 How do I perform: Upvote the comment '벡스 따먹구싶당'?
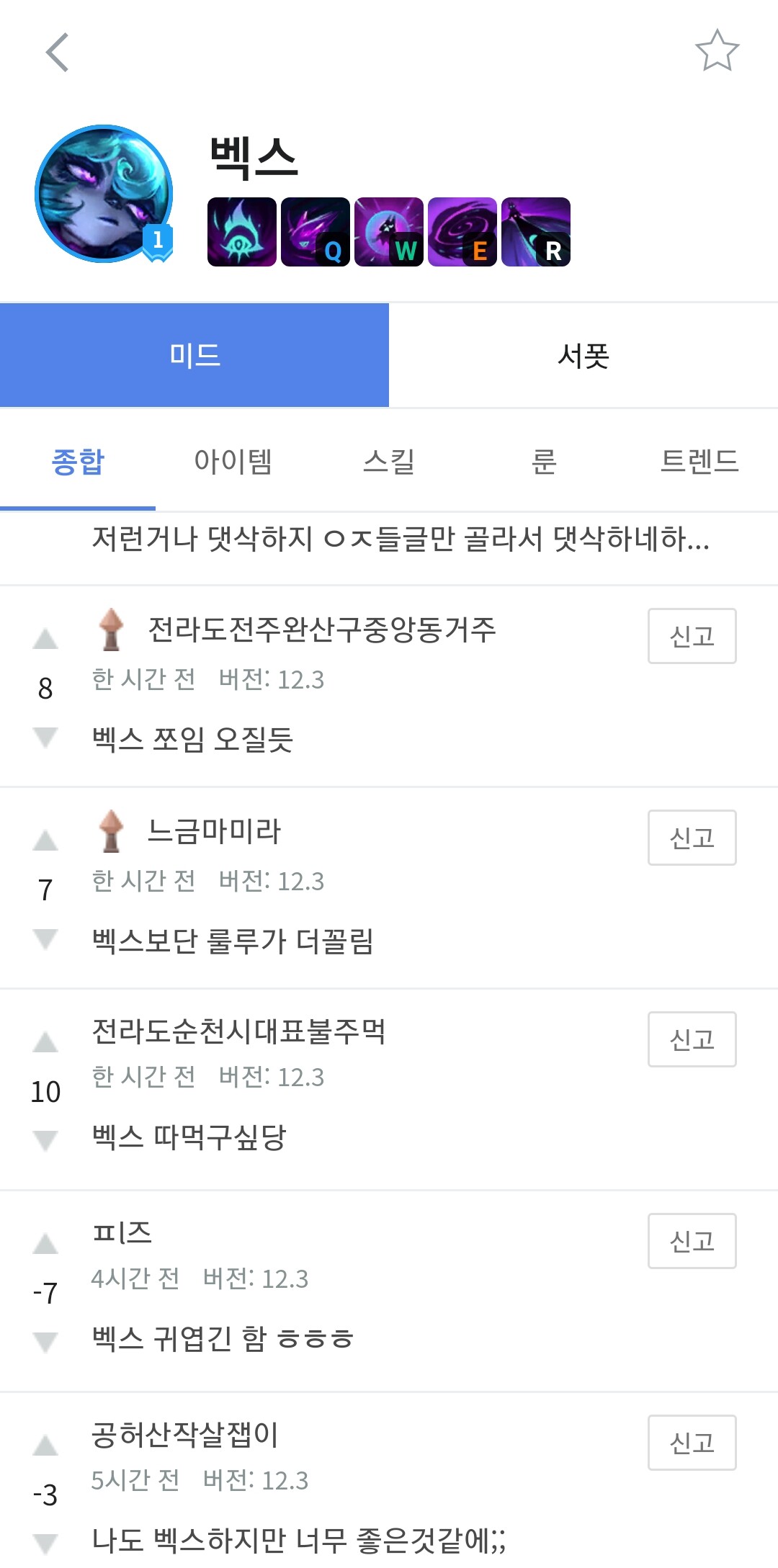45,1042
